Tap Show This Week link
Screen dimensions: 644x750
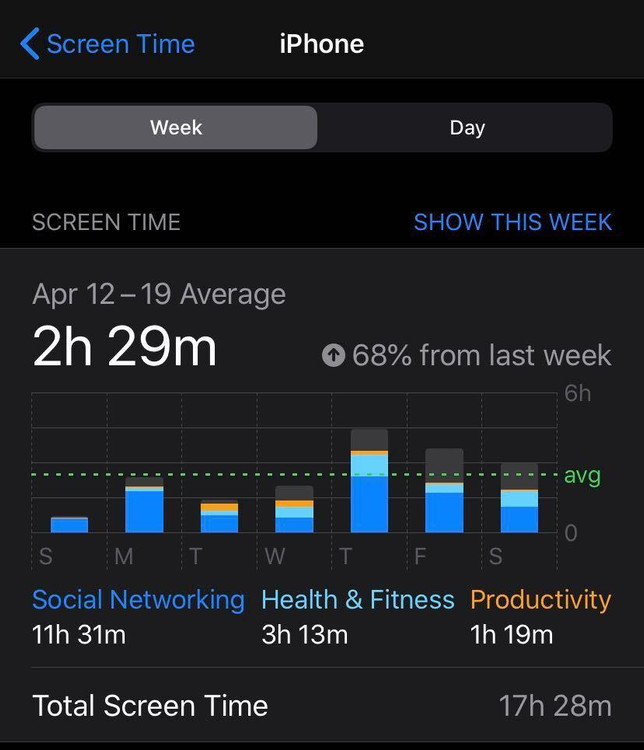tap(512, 222)
